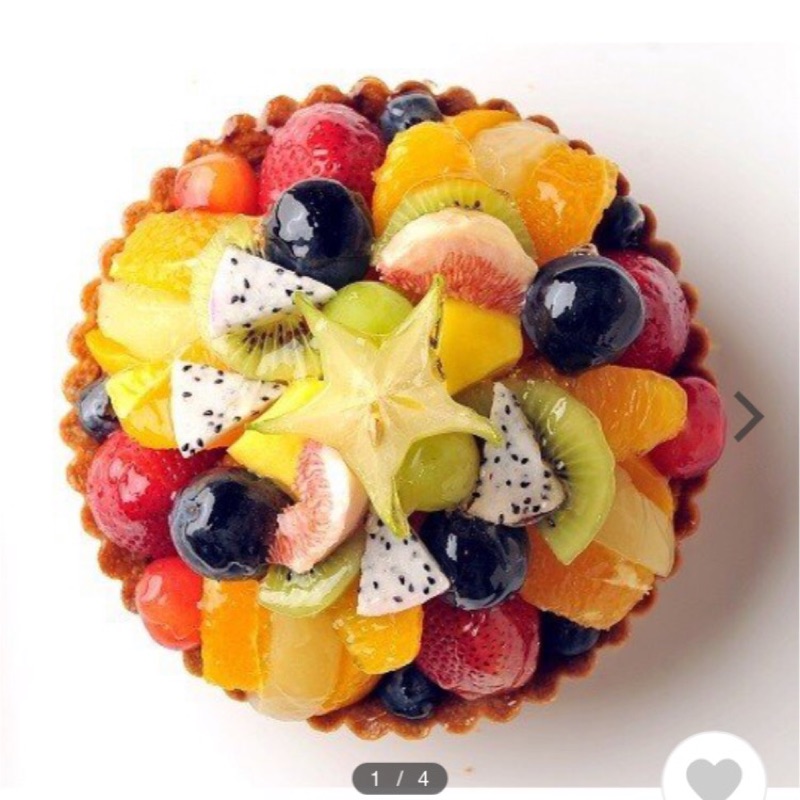Show the next product image

tap(748, 416)
